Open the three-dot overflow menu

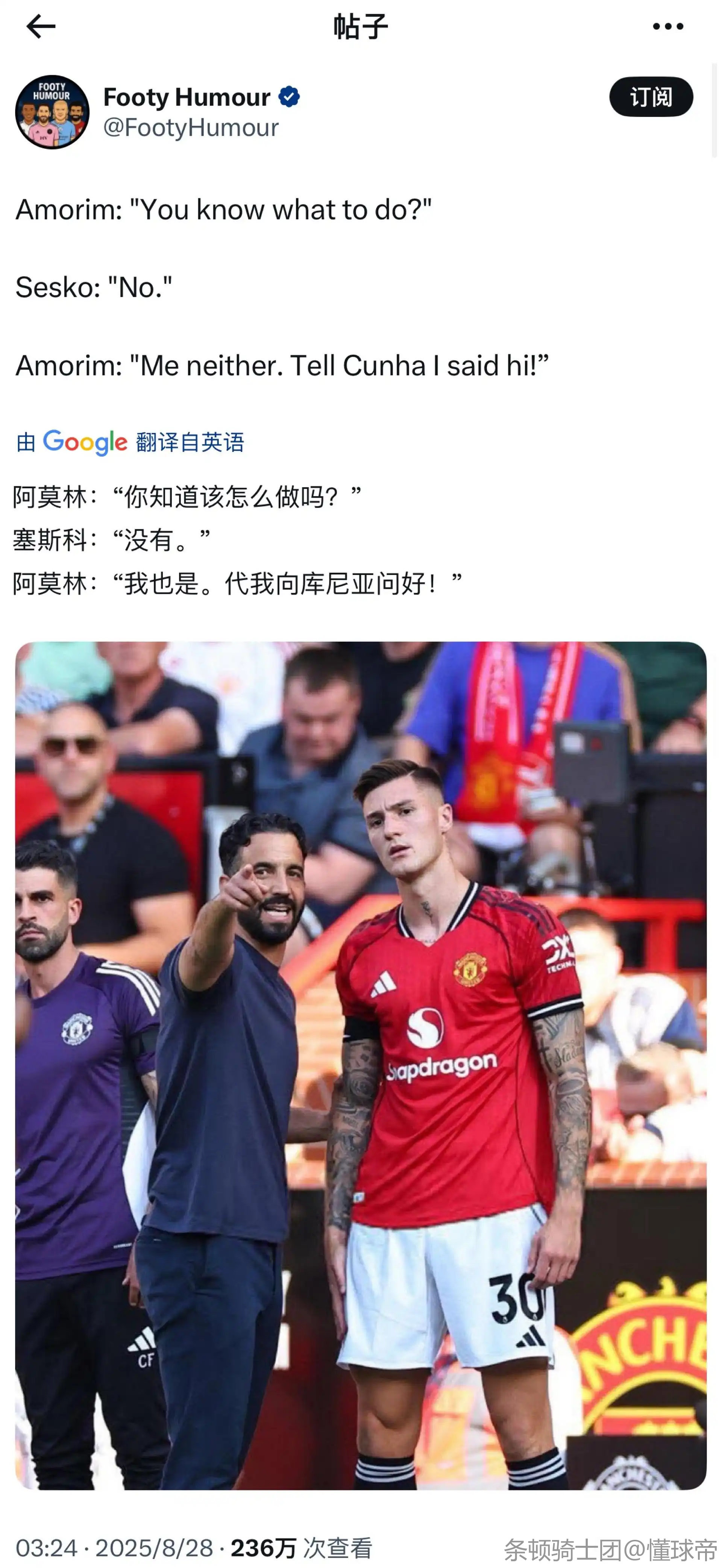pos(668,27)
